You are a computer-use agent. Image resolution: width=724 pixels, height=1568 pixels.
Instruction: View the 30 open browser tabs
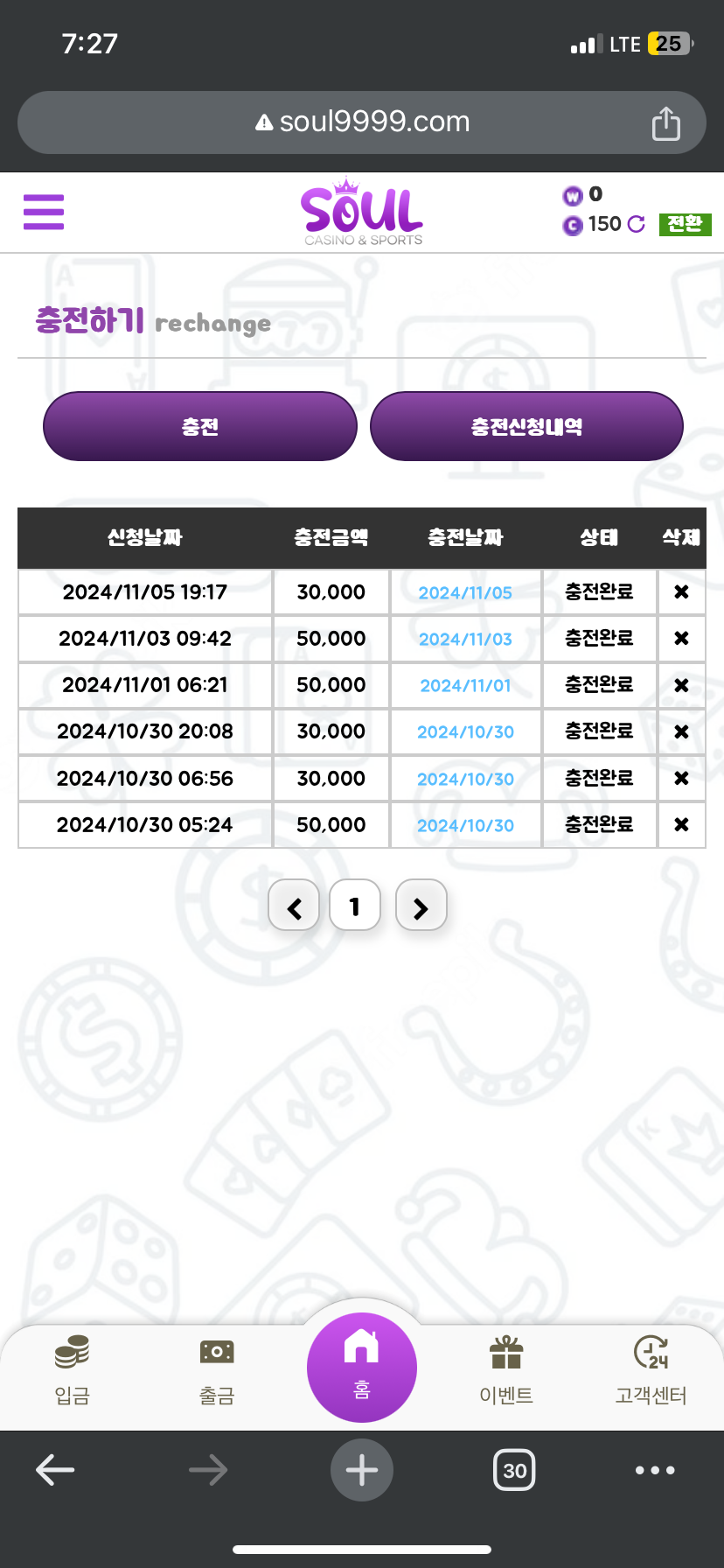pyautogui.click(x=515, y=1470)
